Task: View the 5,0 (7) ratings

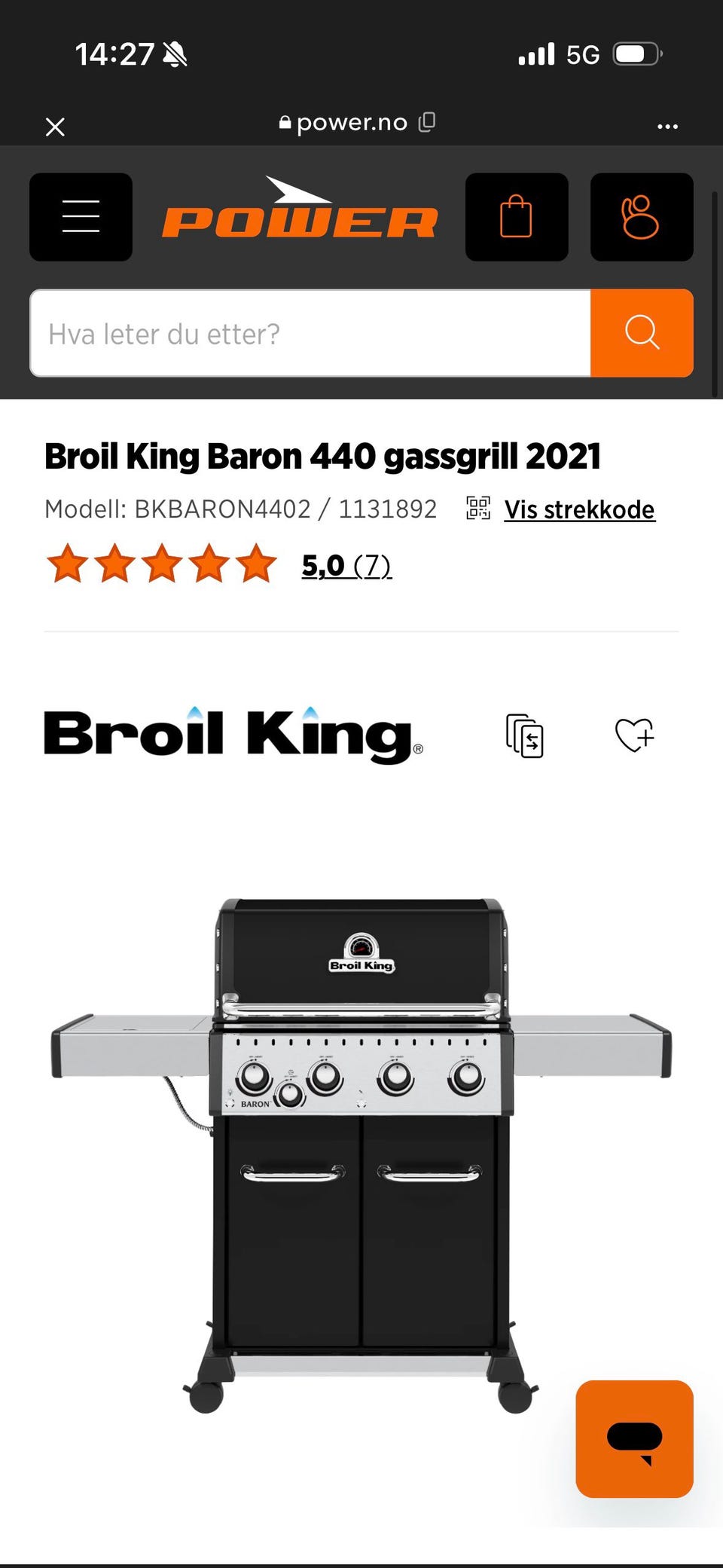Action: point(346,565)
